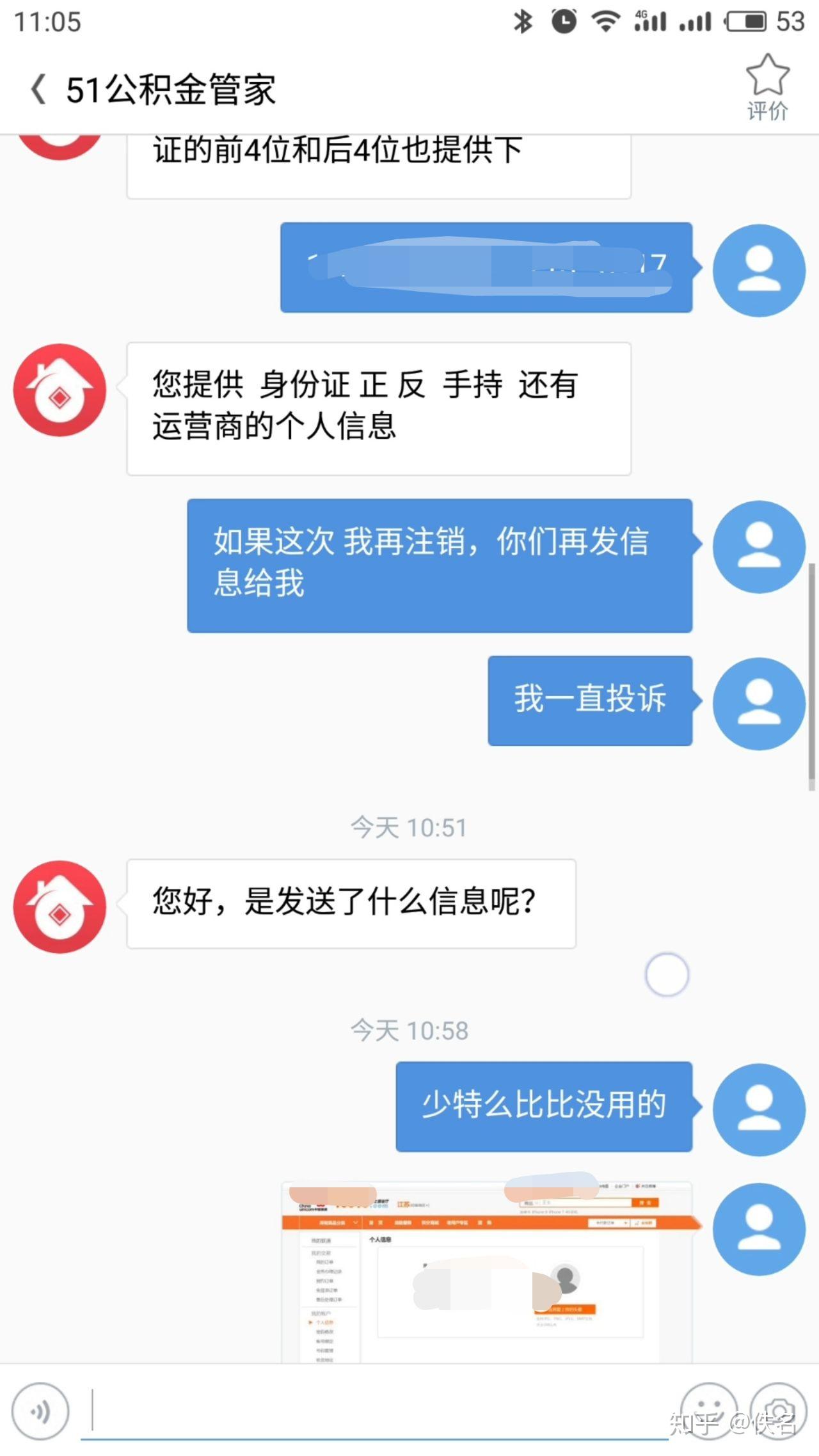Switch to voice input
This screenshot has height=1456, width=819.
40,1411
